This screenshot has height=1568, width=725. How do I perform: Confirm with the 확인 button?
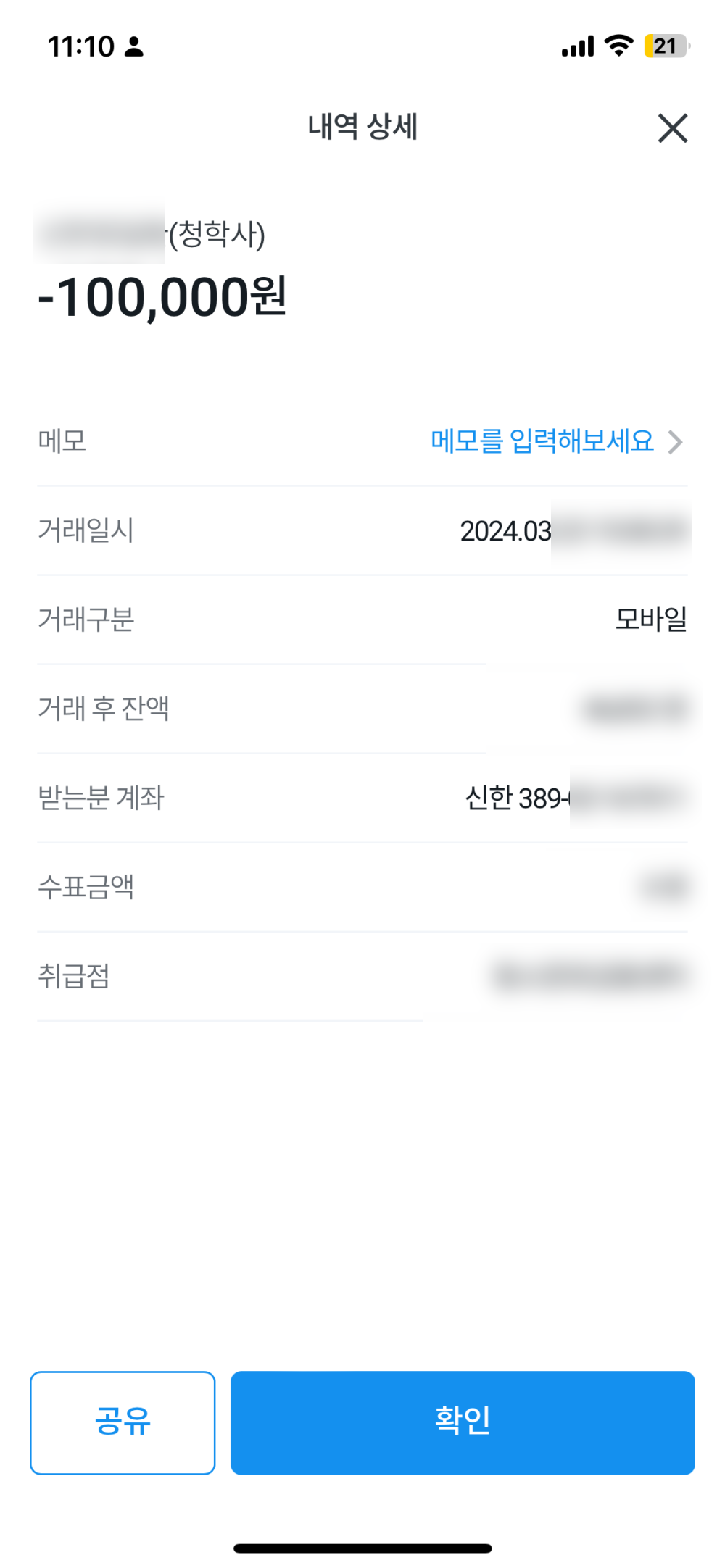coord(463,1422)
